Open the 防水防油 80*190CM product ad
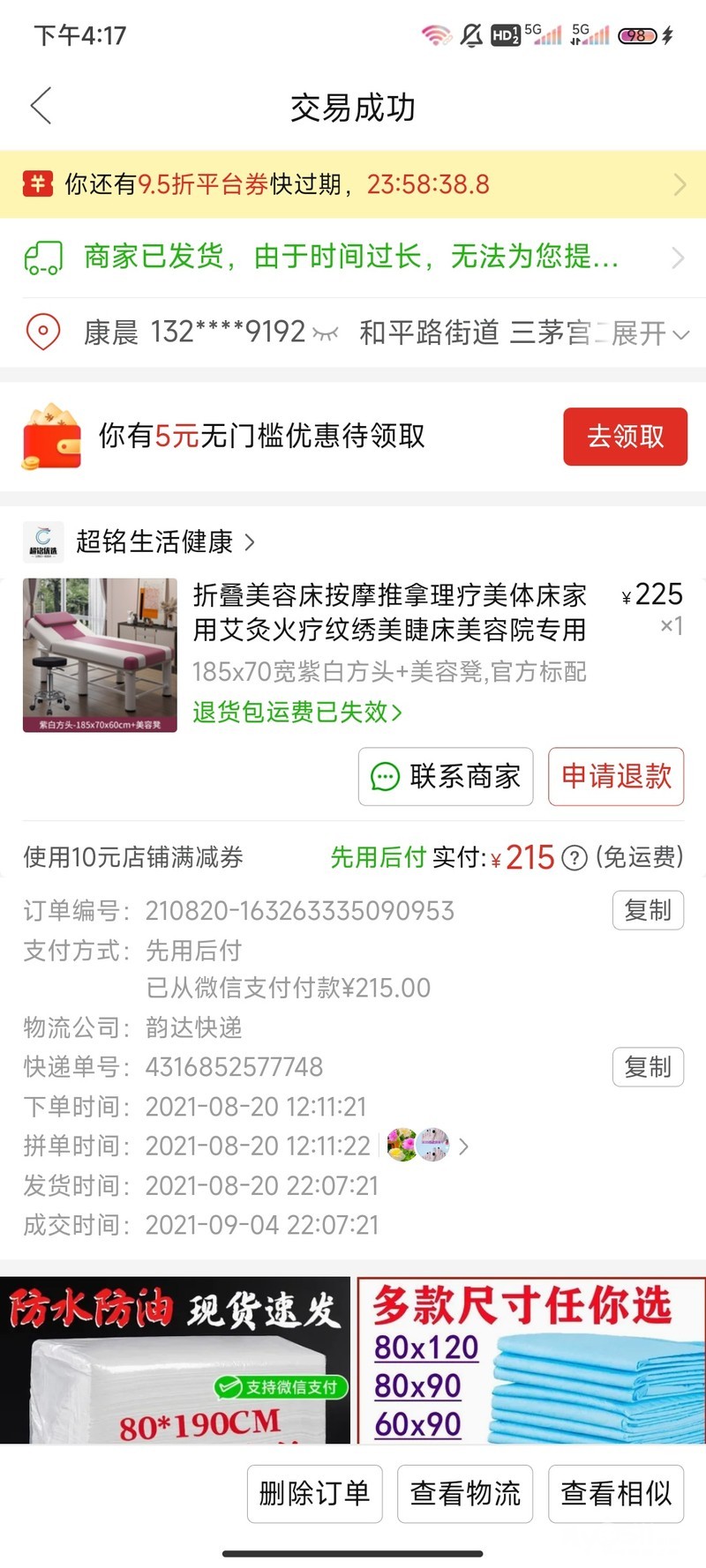 (x=175, y=1359)
